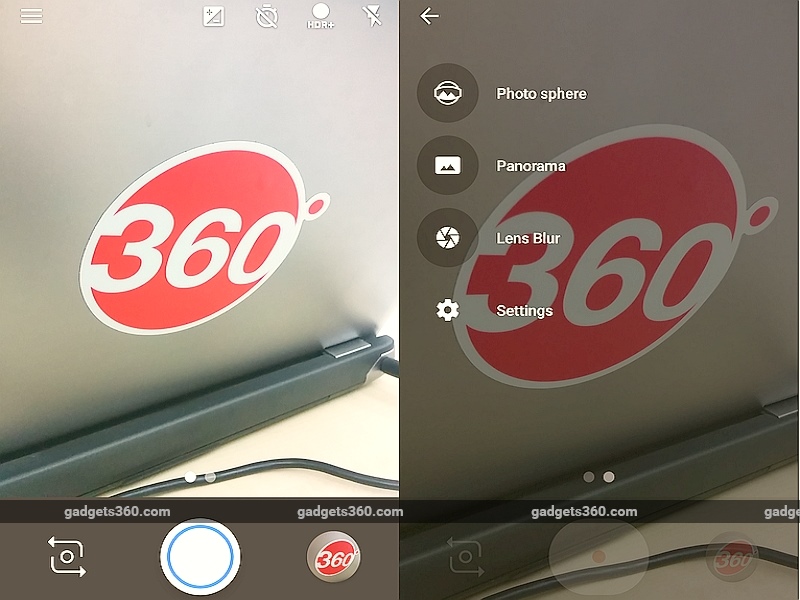This screenshot has width=800, height=600.
Task: Capture a photo with the shutter button
Action: tap(200, 555)
